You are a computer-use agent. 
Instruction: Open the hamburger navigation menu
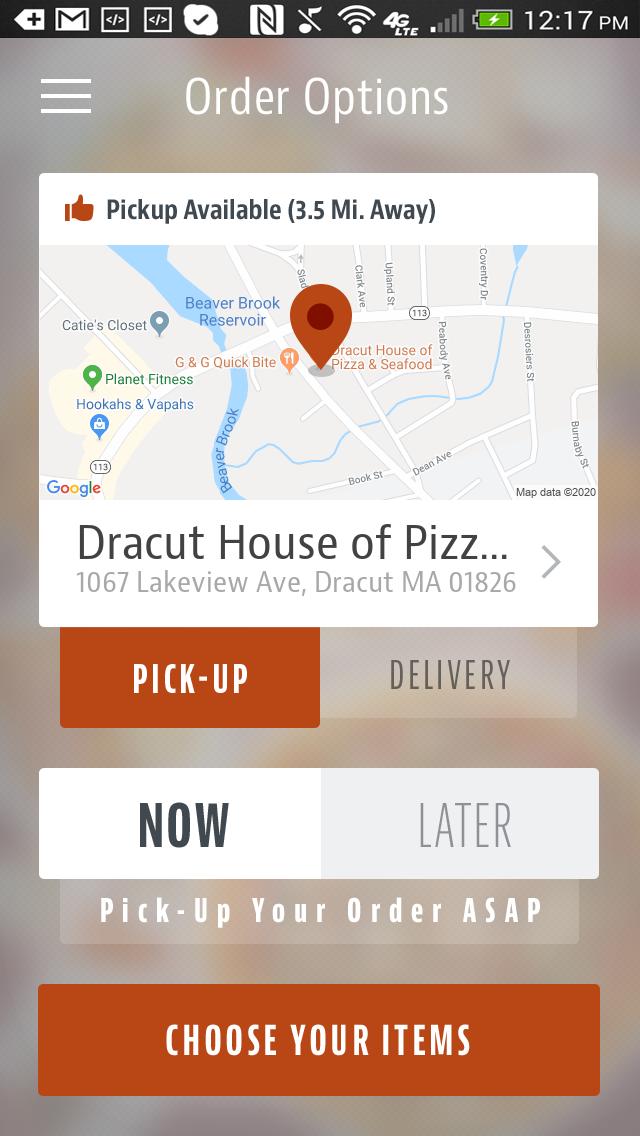[66, 97]
